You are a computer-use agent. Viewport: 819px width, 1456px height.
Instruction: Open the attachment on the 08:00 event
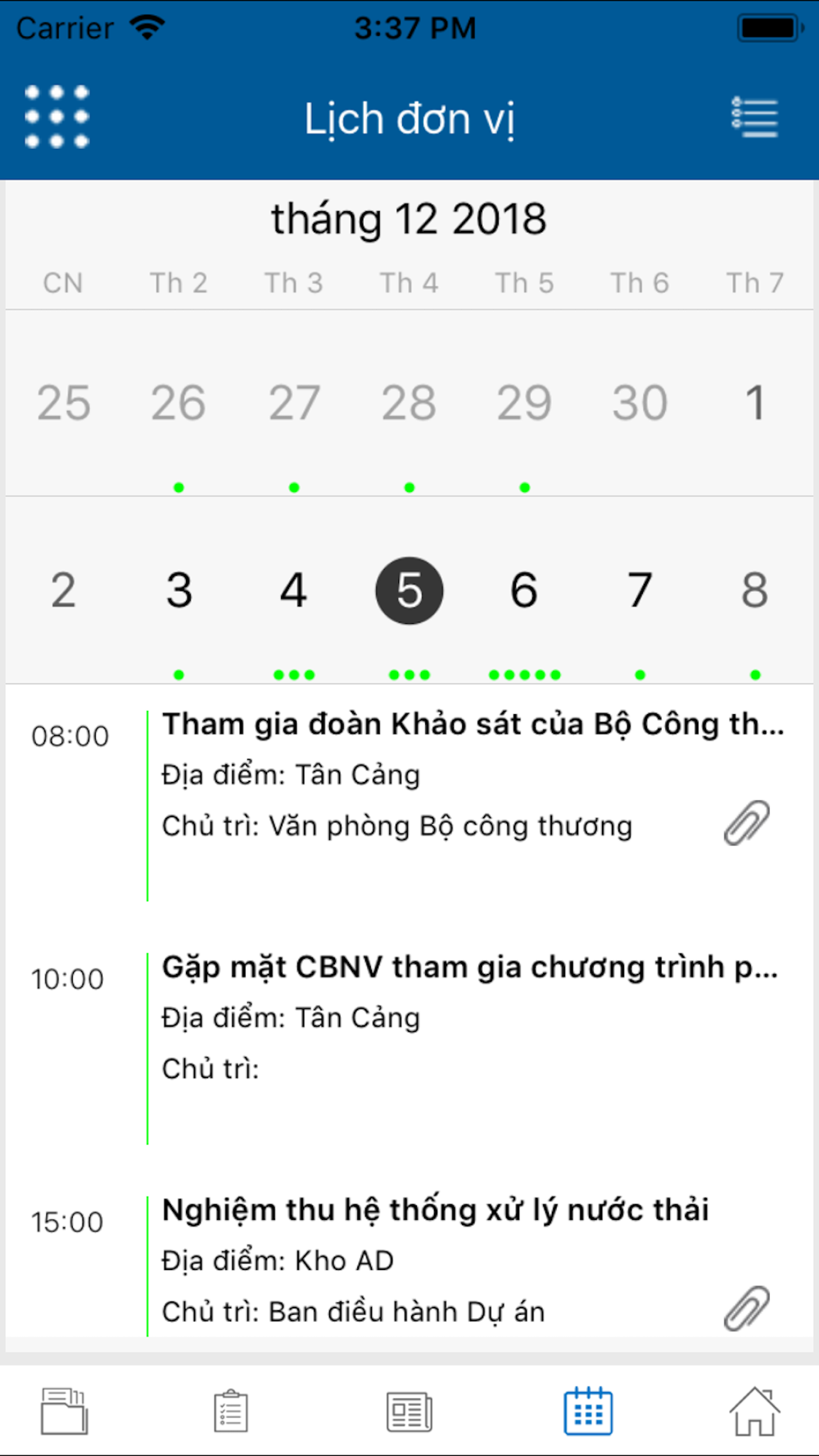tap(747, 823)
